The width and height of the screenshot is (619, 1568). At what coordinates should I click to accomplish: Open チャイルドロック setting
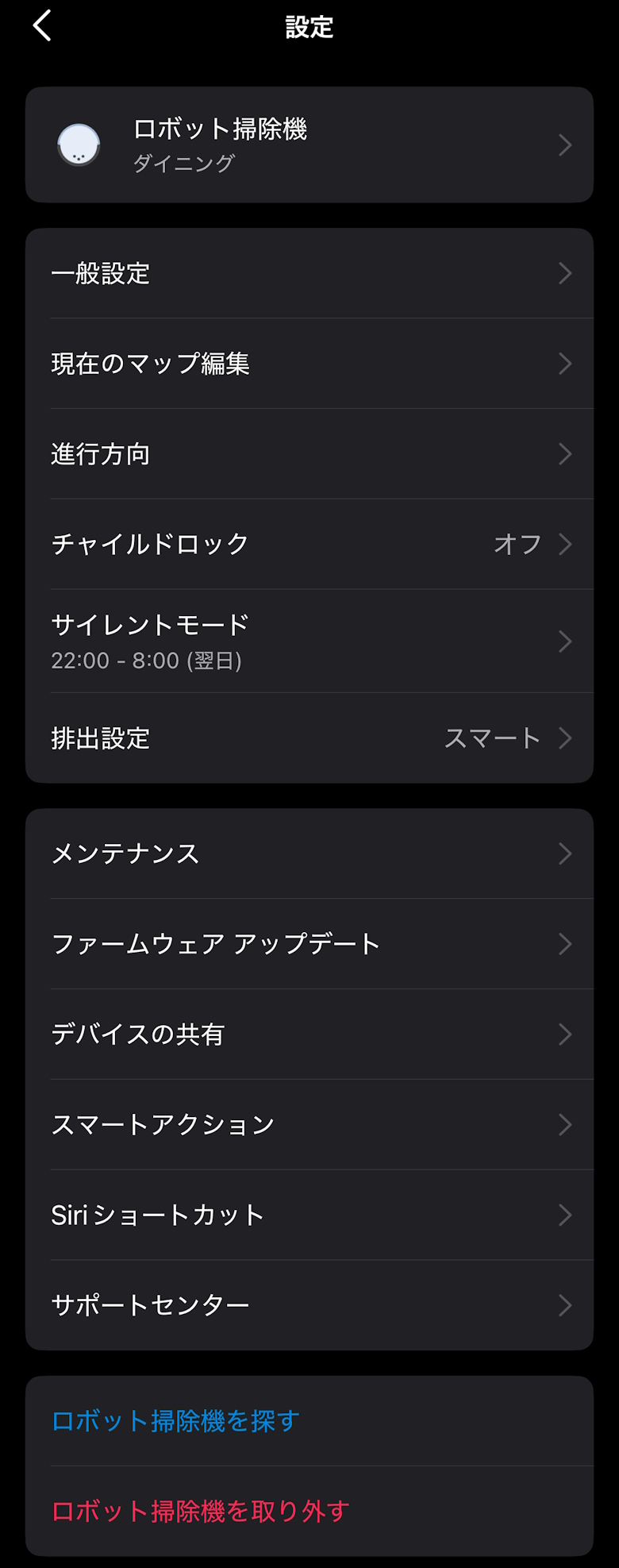309,544
